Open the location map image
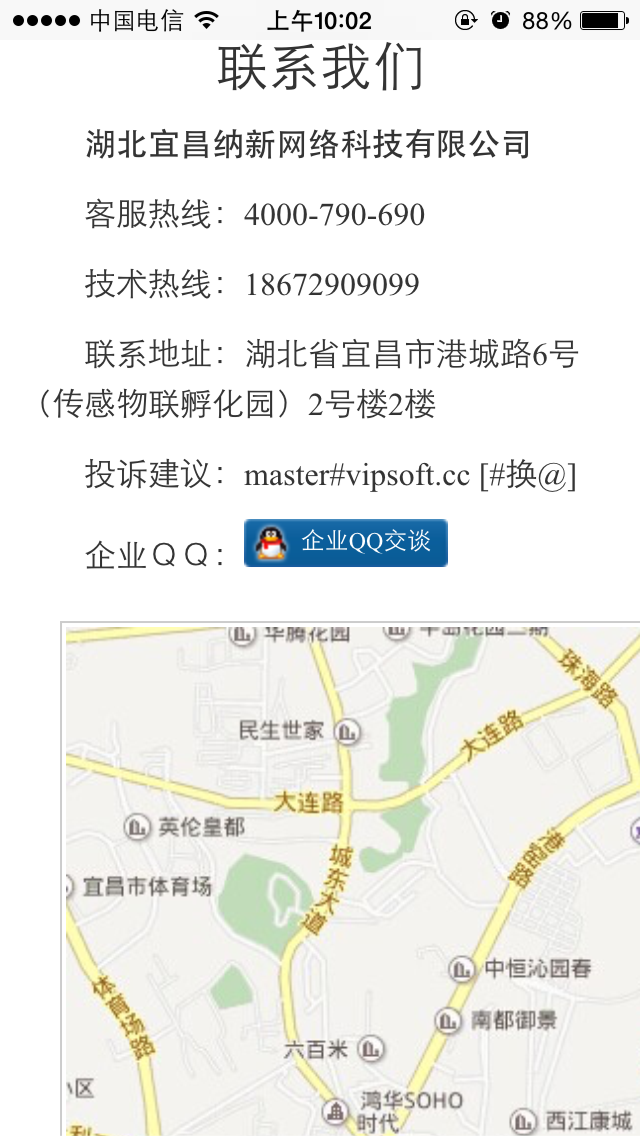The height and width of the screenshot is (1136, 640). pos(352,878)
